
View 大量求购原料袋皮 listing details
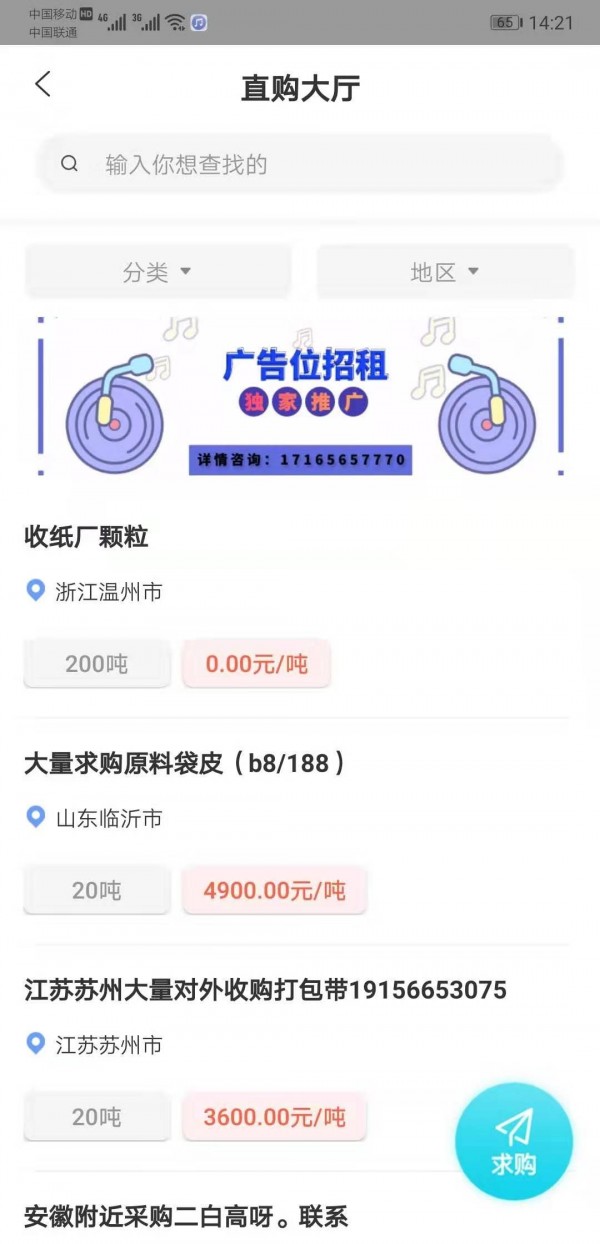185,764
